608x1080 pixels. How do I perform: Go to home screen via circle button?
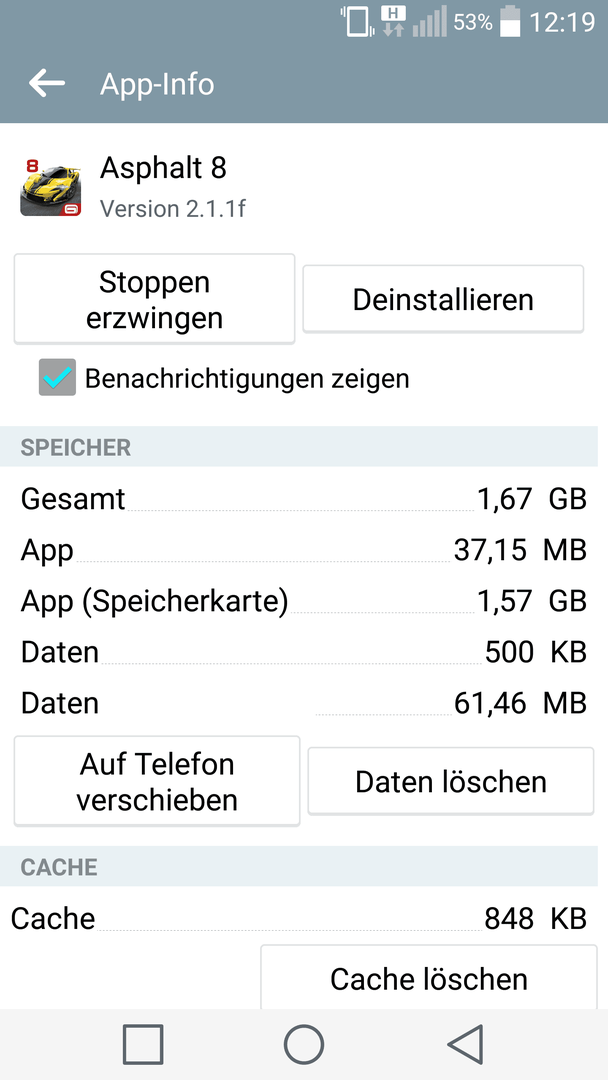[x=304, y=1044]
